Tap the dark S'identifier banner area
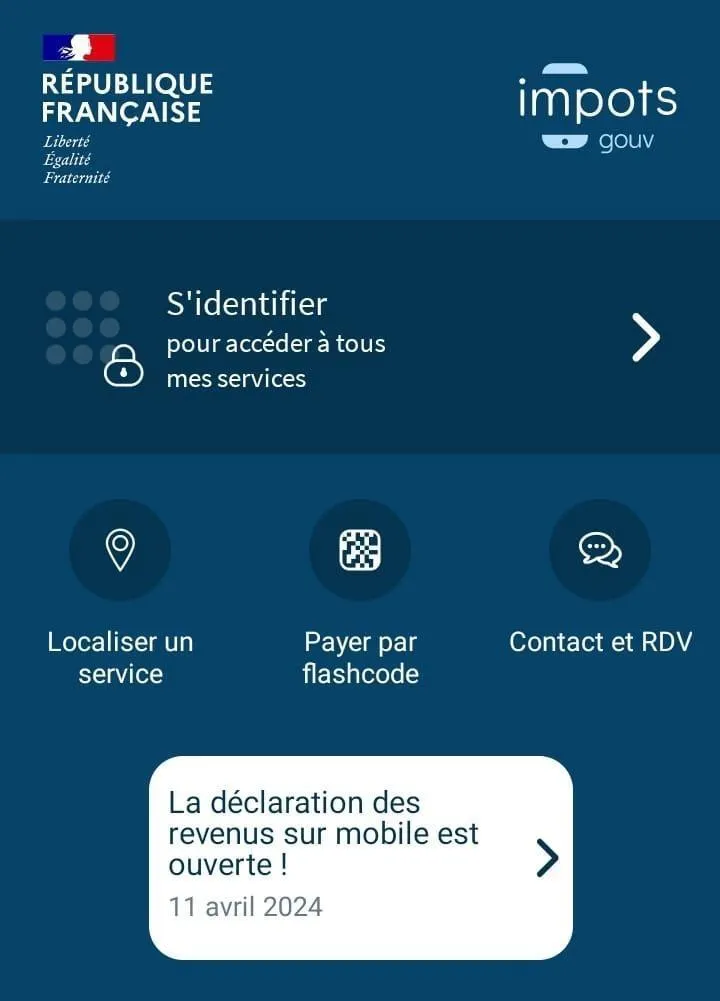720x1001 pixels. click(x=360, y=335)
